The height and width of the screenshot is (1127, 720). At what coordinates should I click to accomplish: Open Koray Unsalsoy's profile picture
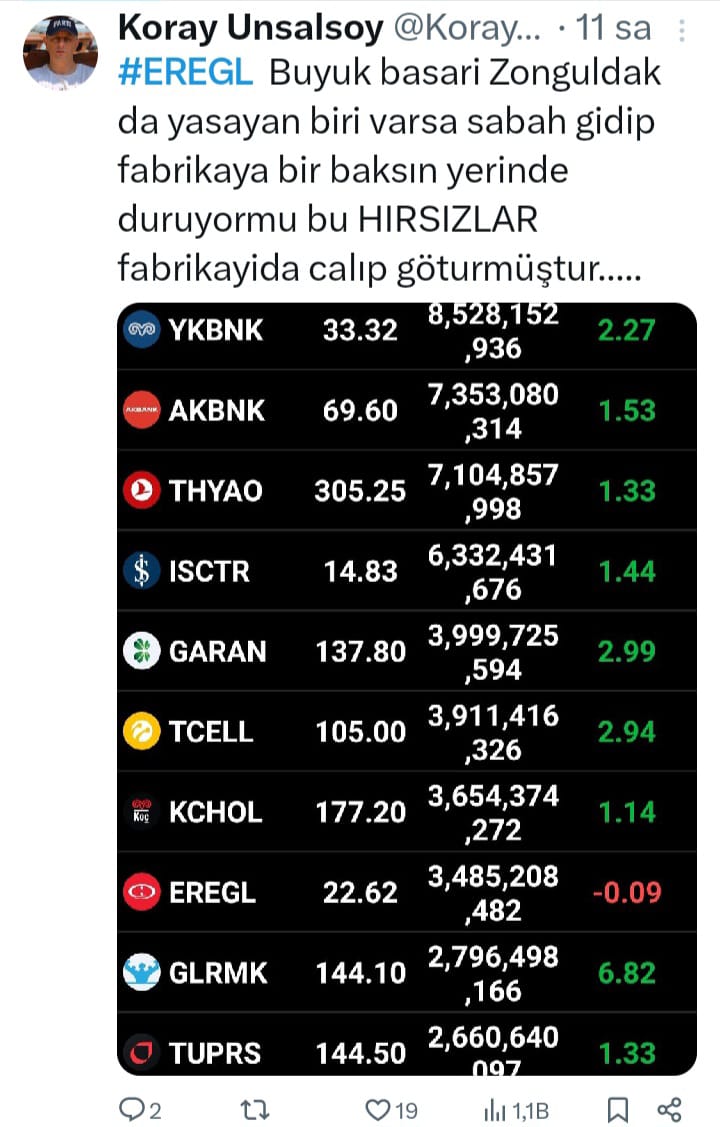60,52
